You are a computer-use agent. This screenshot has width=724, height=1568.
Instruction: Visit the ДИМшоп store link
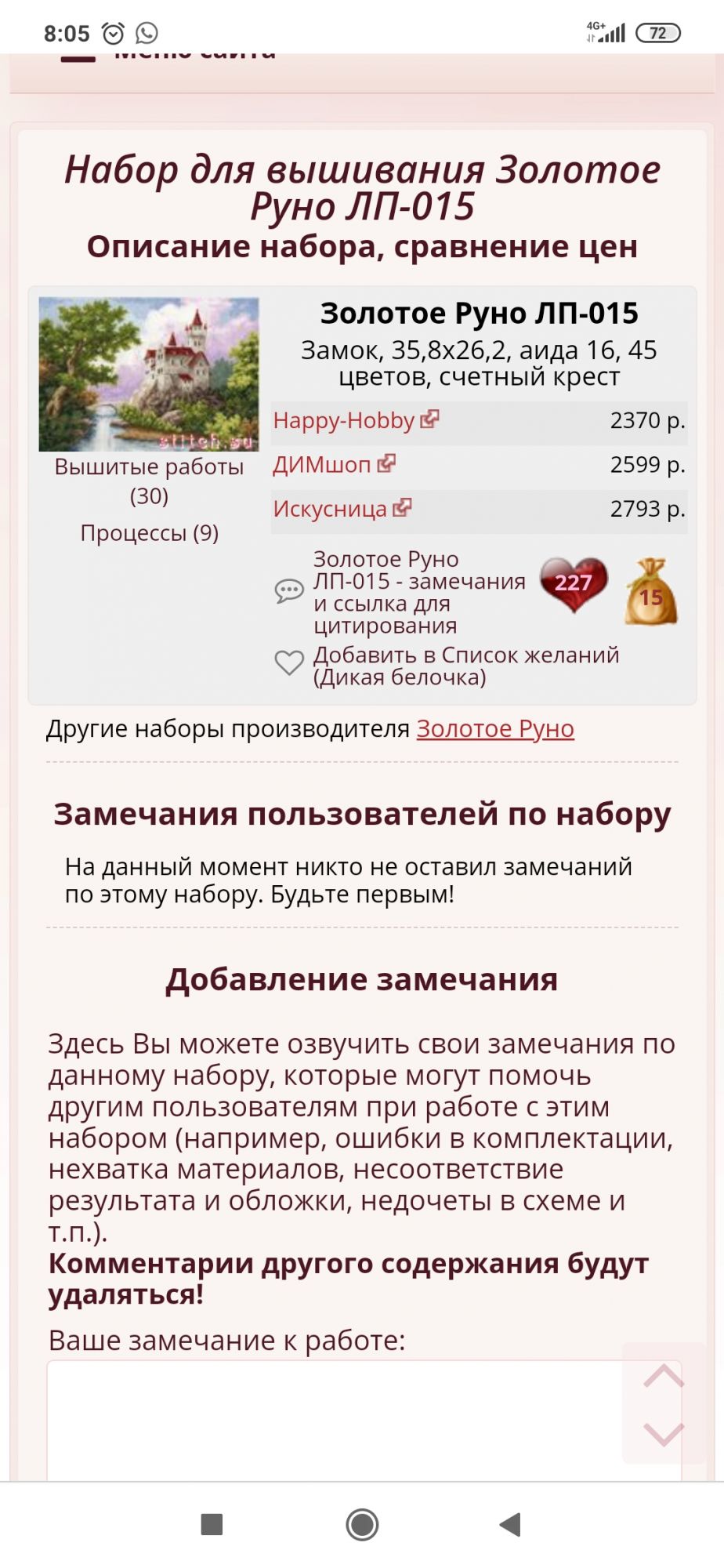pyautogui.click(x=323, y=465)
